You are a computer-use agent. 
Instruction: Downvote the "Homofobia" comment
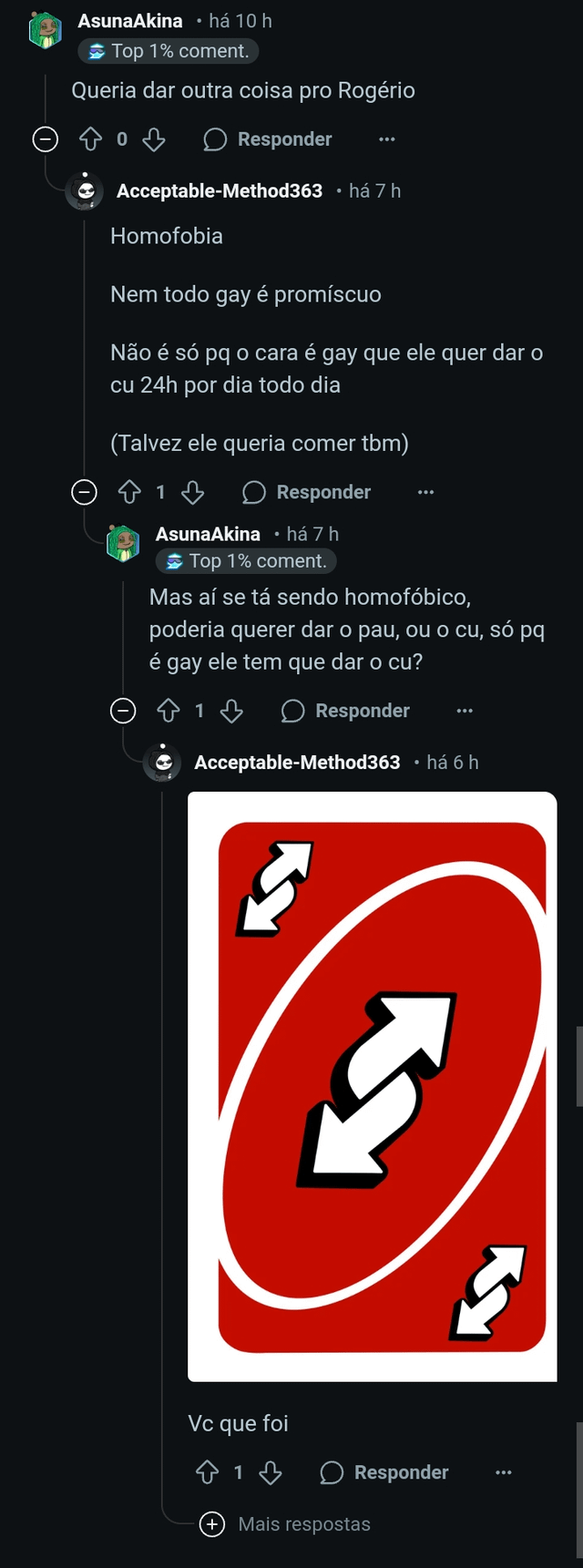[x=193, y=493]
